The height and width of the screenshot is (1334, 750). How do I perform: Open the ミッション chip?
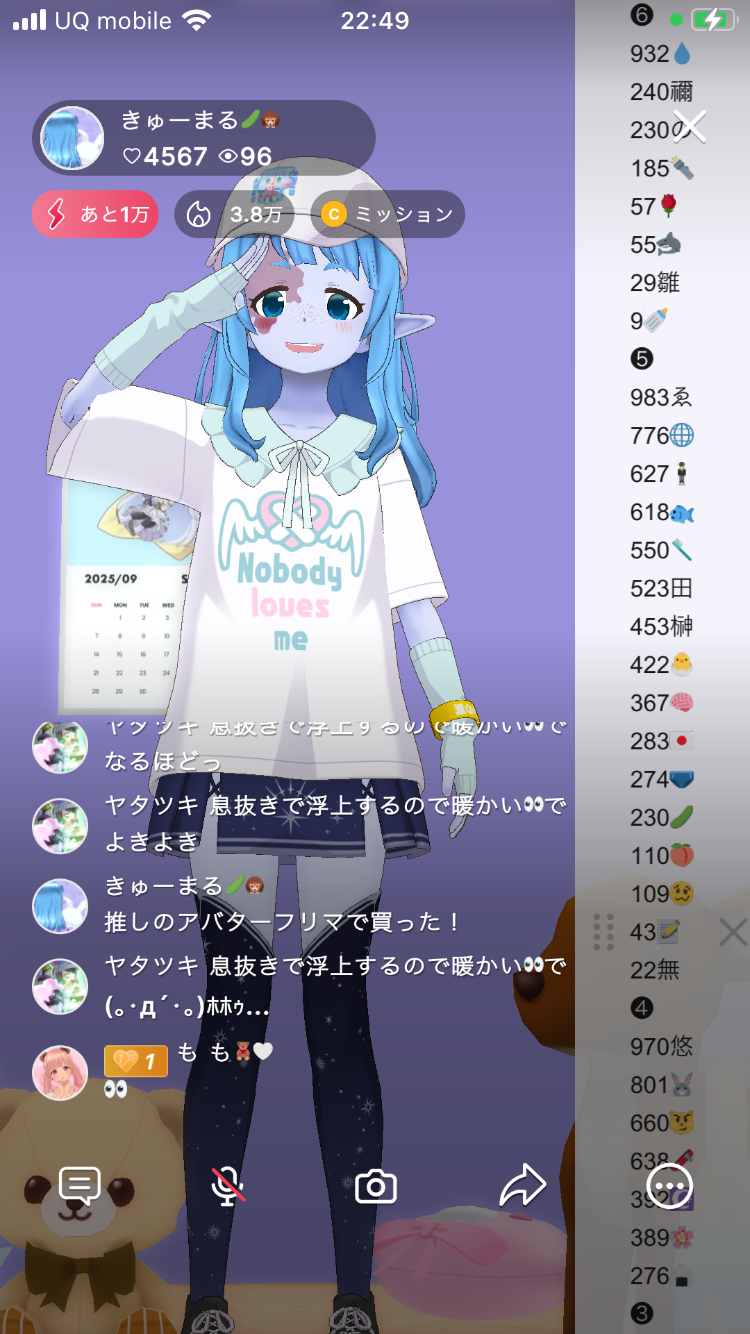[388, 214]
